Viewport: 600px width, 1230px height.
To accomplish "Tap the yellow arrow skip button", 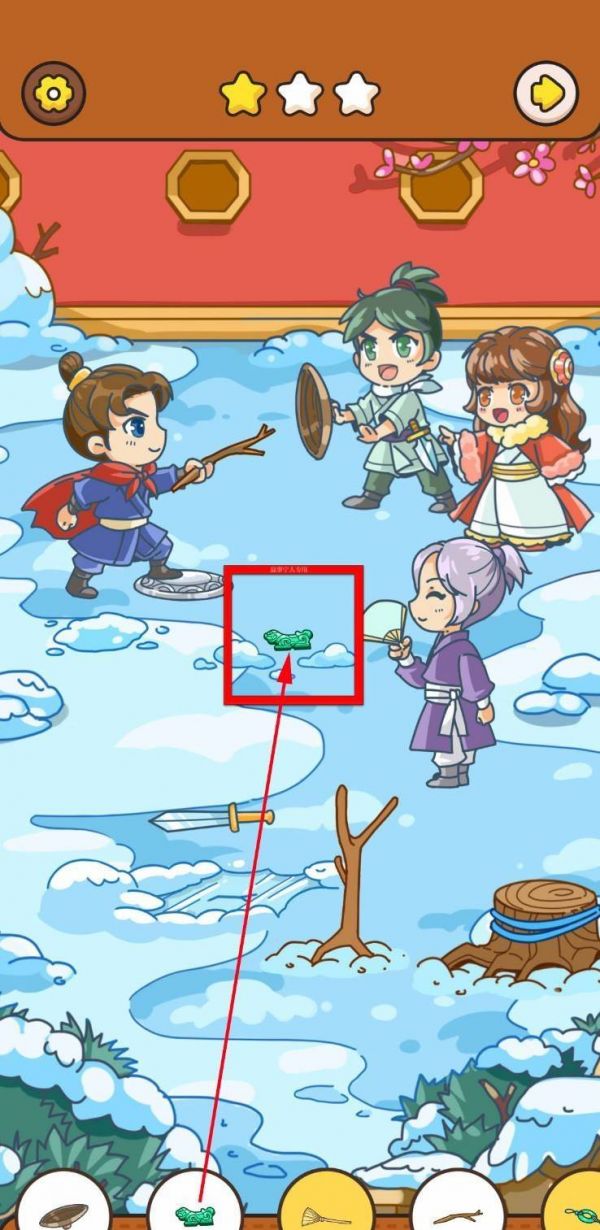I will (x=546, y=93).
